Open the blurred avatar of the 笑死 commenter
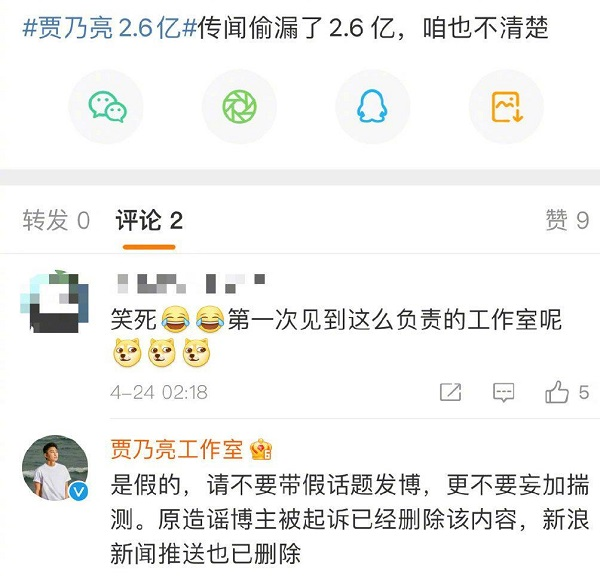600x576 pixels. click(54, 301)
